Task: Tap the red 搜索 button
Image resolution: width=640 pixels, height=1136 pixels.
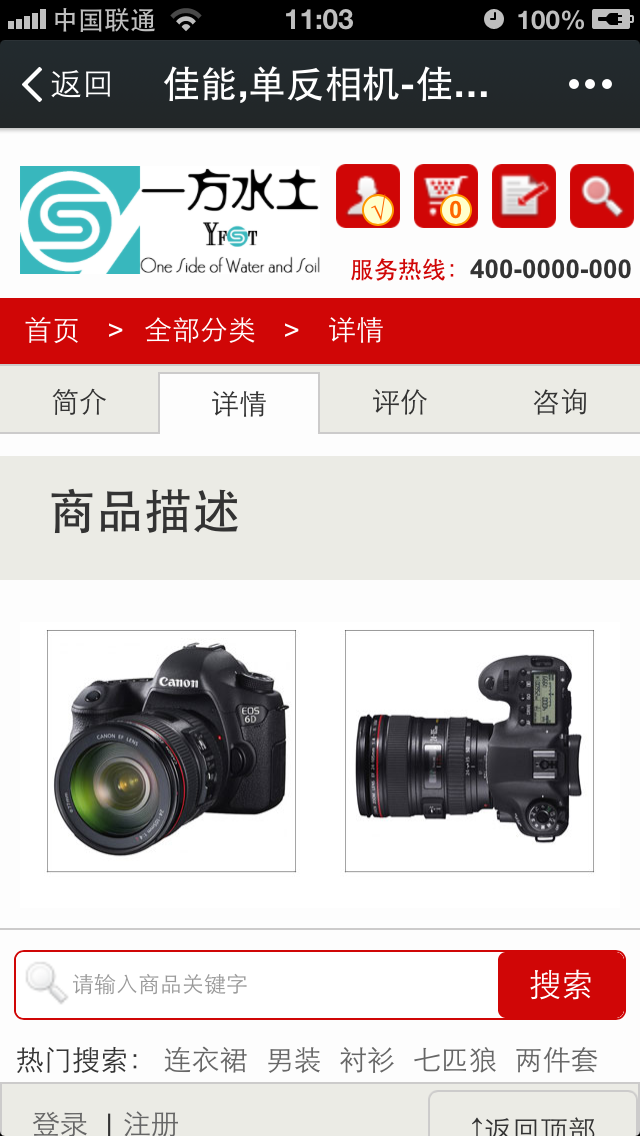Action: [561, 984]
